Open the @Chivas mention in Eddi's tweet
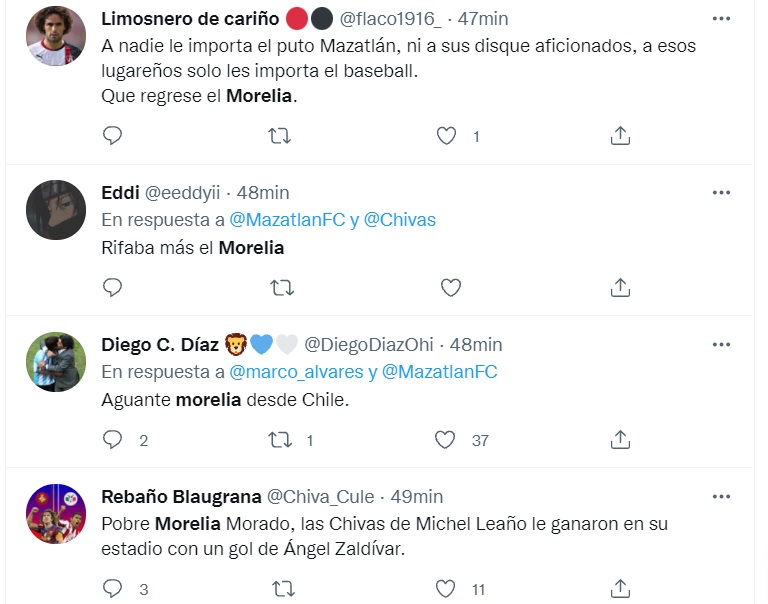The width and height of the screenshot is (768, 604). pyautogui.click(x=400, y=220)
